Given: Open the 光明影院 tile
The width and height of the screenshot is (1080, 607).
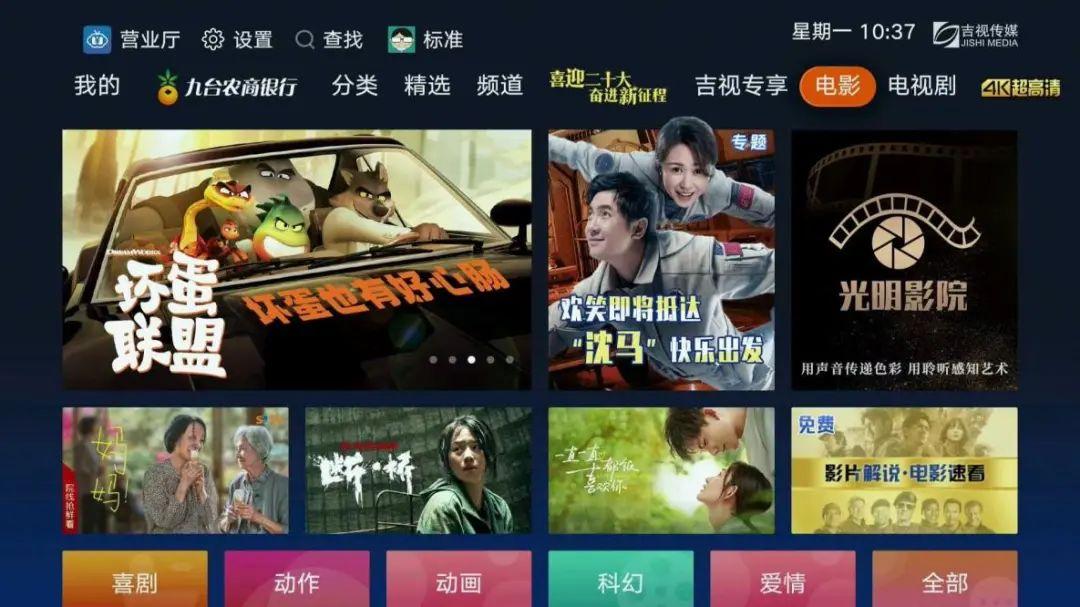Looking at the screenshot, I should pos(904,260).
